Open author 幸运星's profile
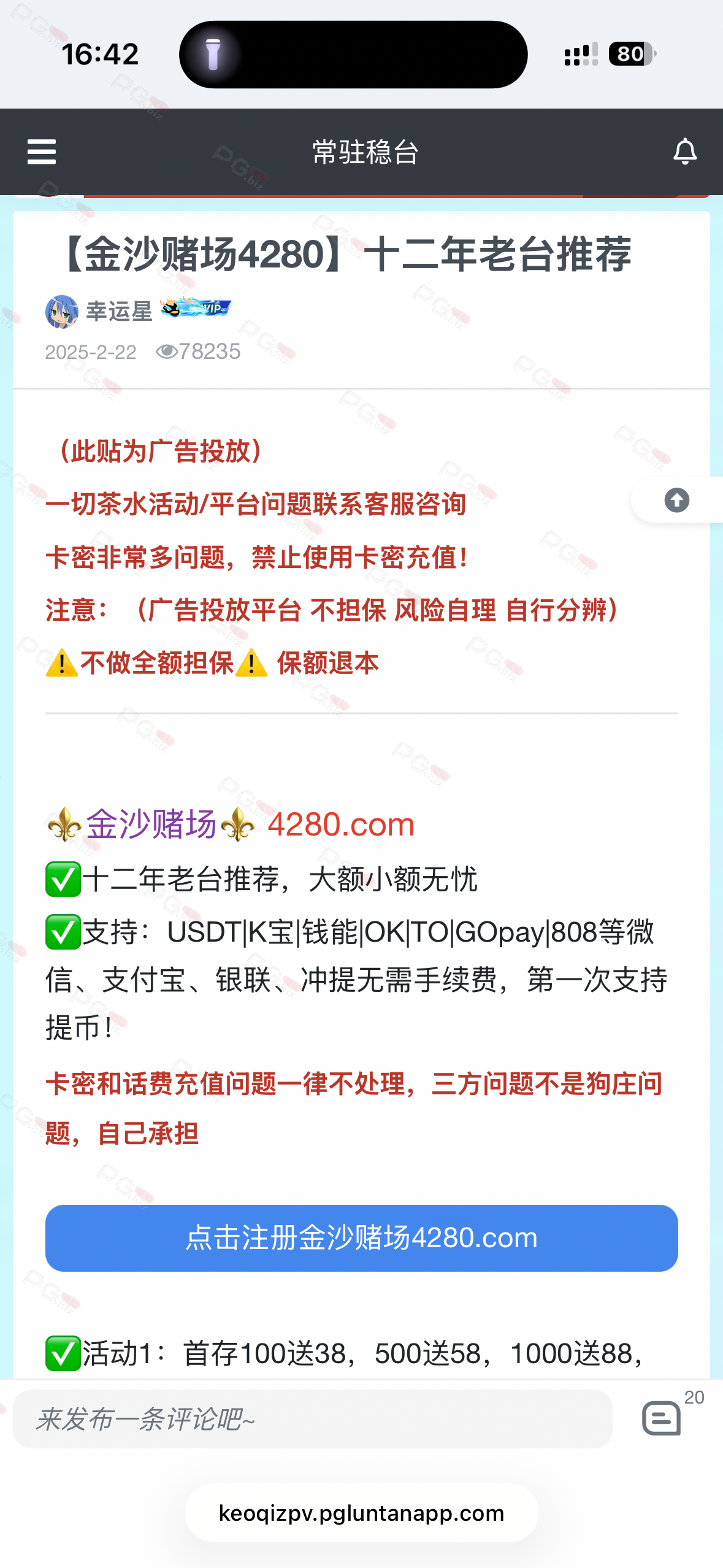Screen dimensions: 723x1568 (x=119, y=312)
